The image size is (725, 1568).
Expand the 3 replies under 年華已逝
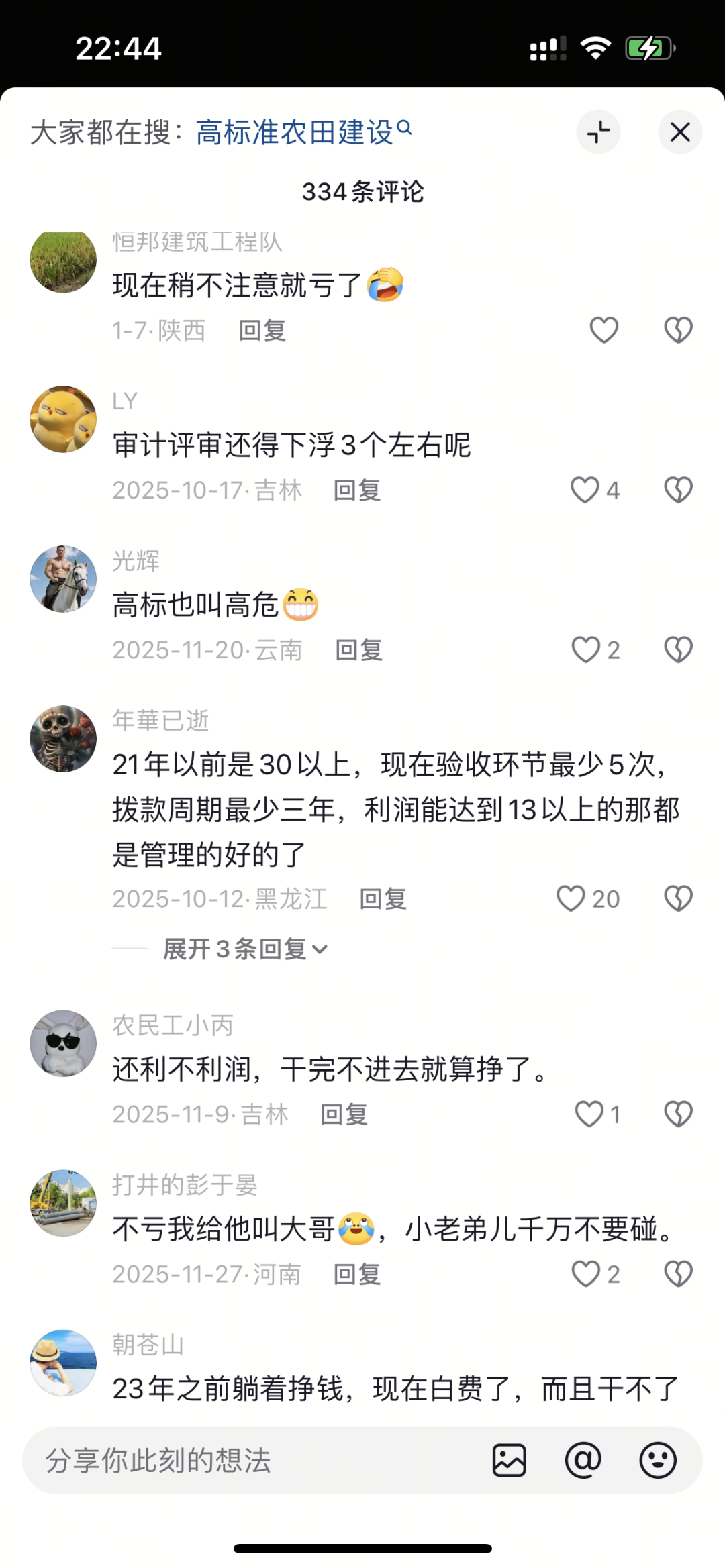tap(245, 949)
